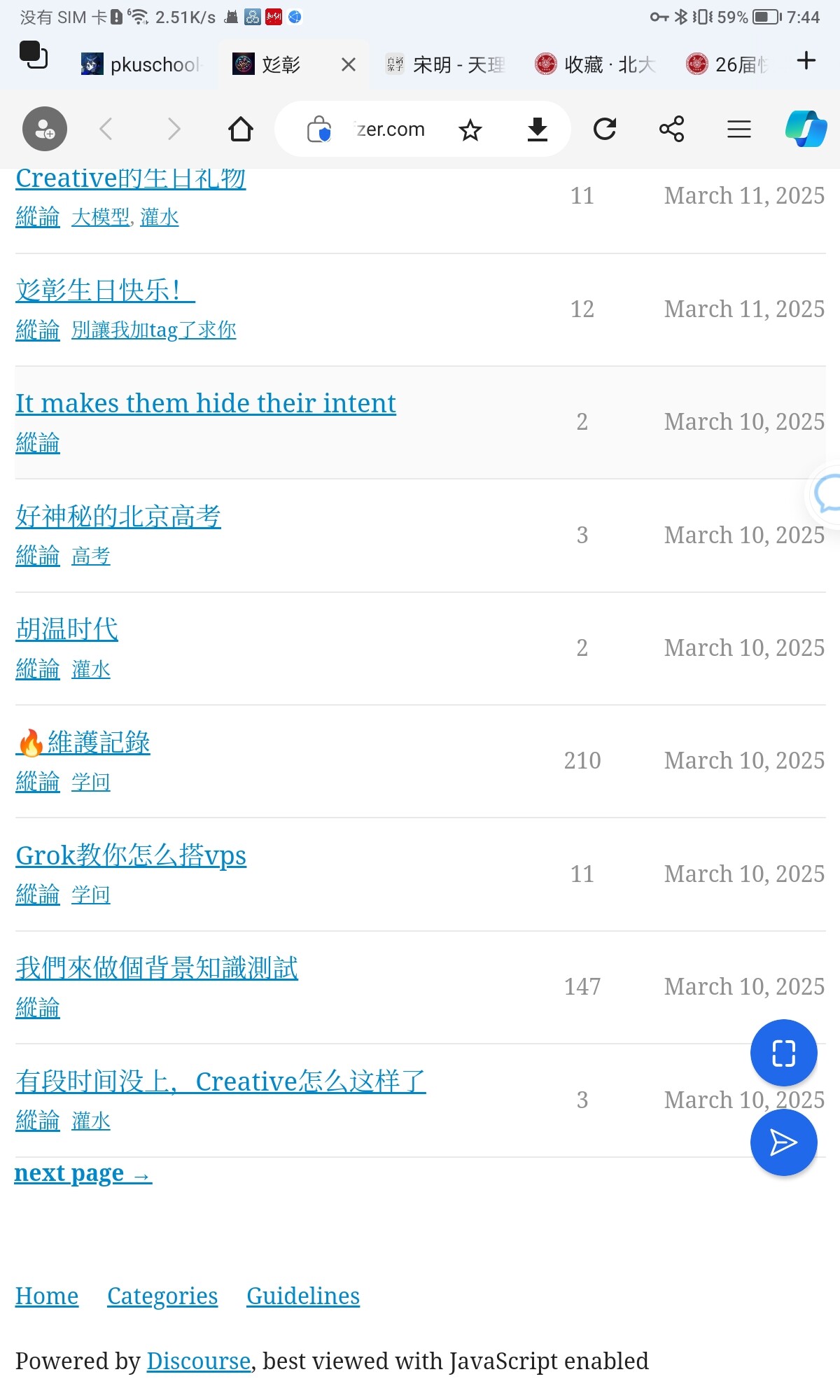Open the browser hamburger menu
The height and width of the screenshot is (1400, 840).
click(738, 129)
